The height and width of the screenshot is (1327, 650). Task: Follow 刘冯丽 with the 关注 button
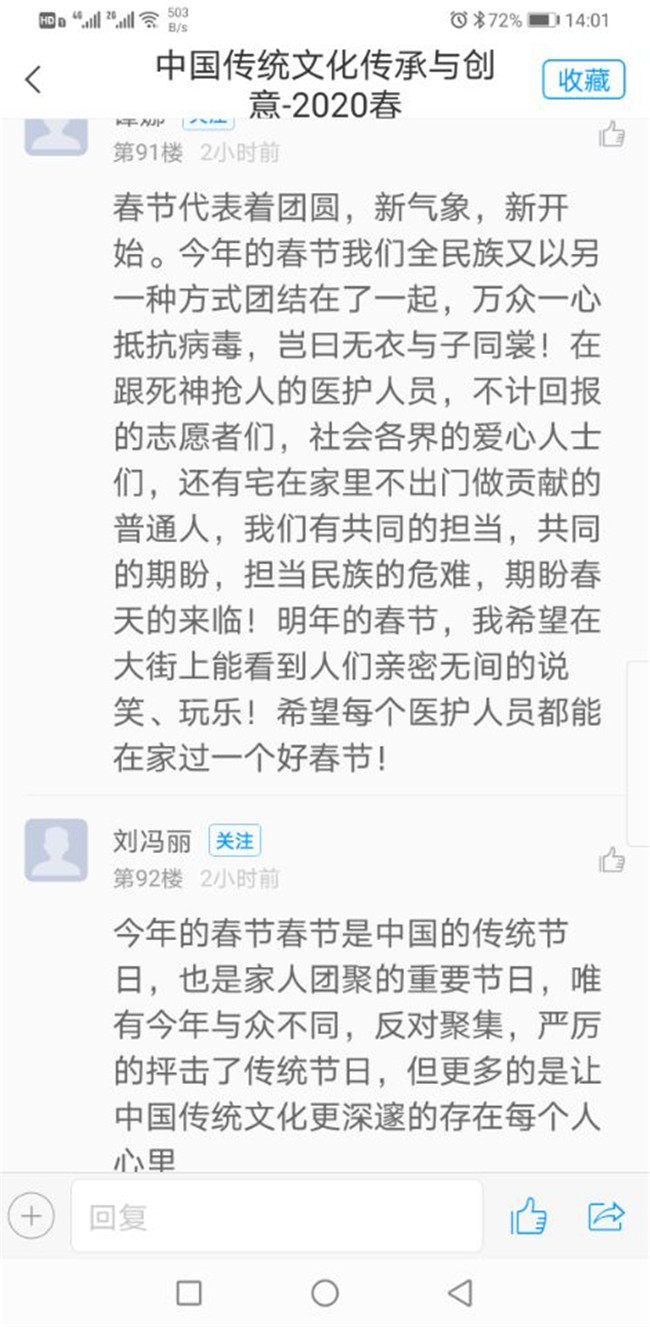[235, 841]
